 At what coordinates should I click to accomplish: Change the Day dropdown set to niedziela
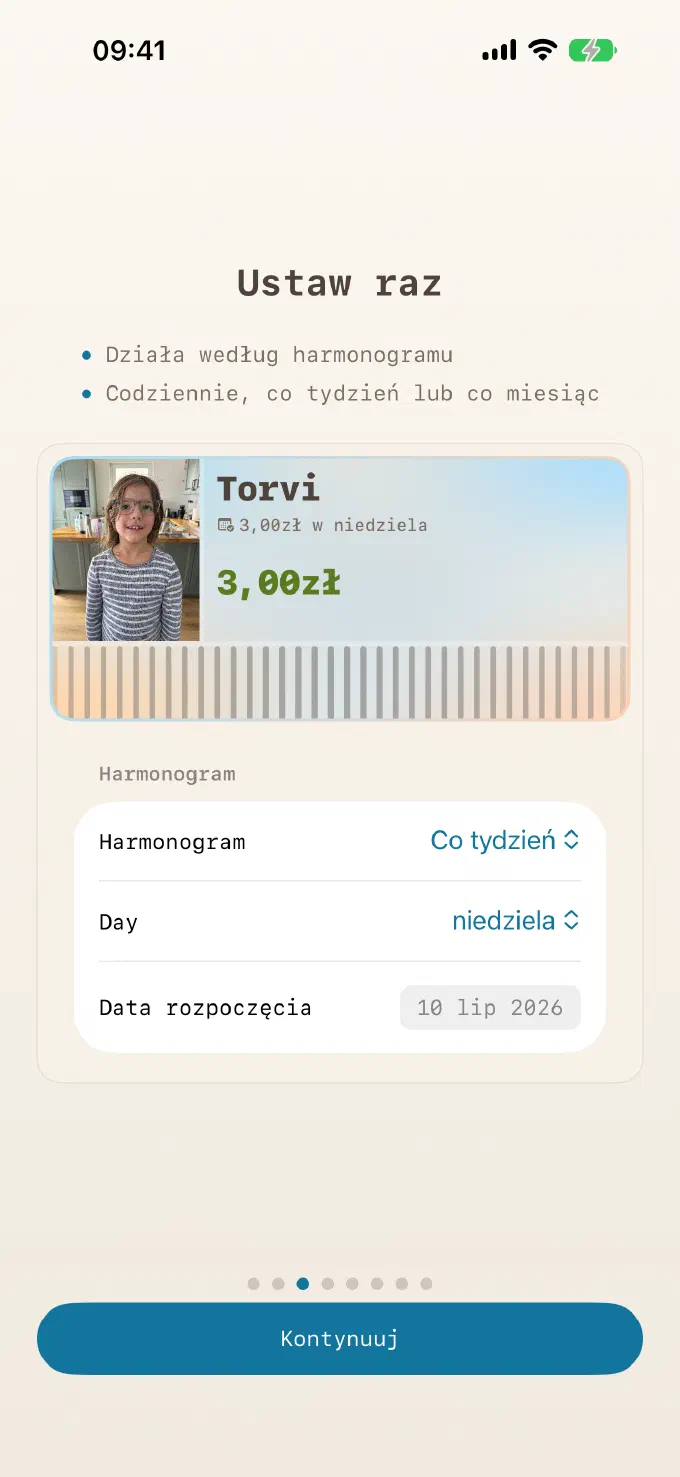(516, 920)
